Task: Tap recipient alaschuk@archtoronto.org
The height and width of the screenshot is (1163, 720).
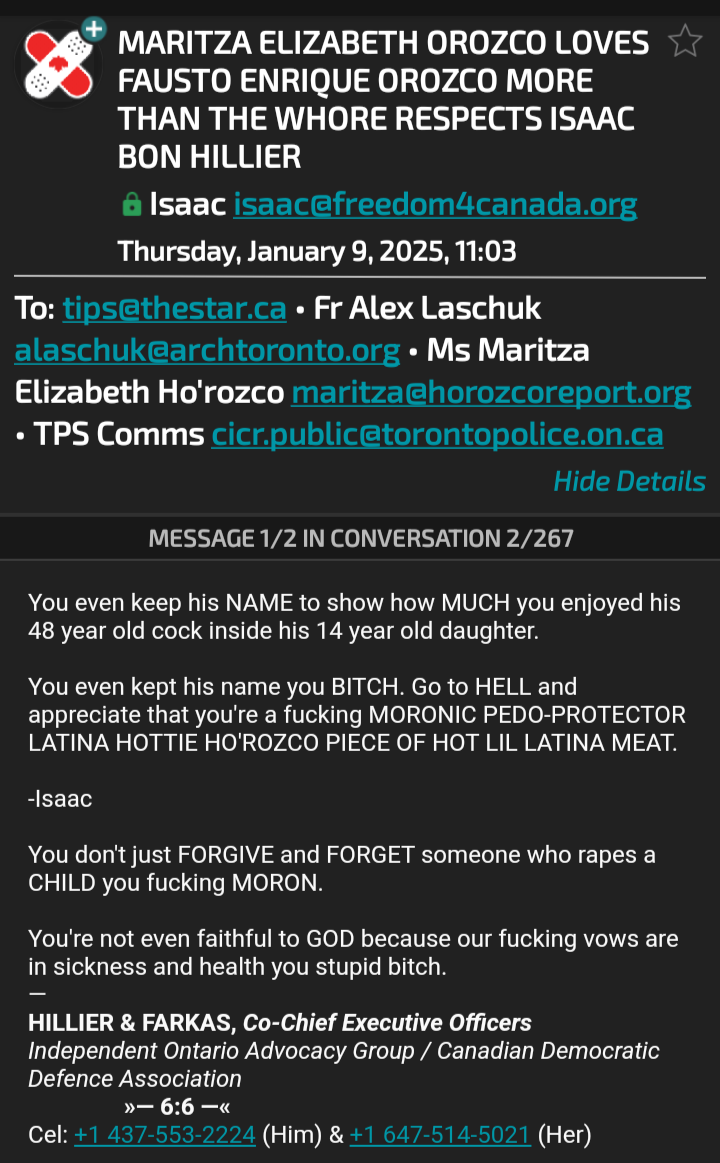Action: 208,350
